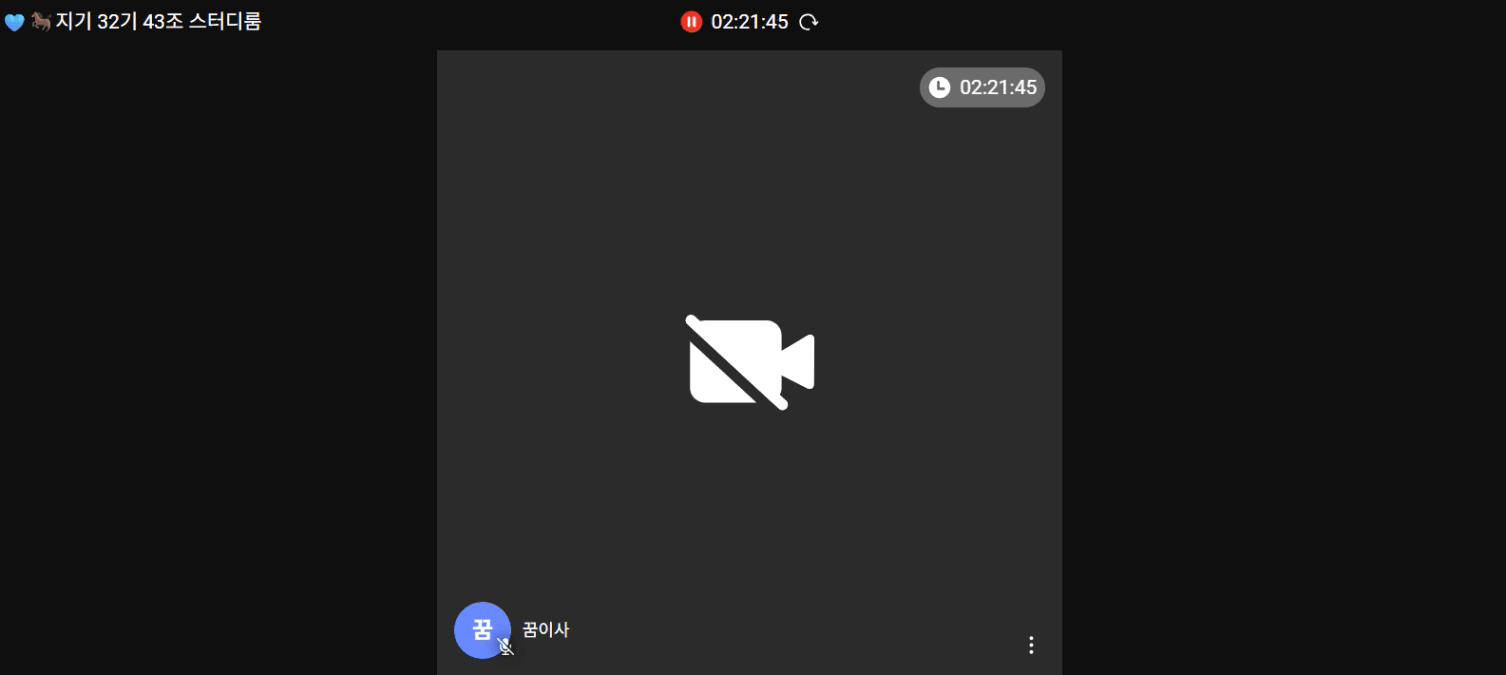Select 꿈이사's camera-off video tile
The image size is (1506, 675).
point(749,362)
